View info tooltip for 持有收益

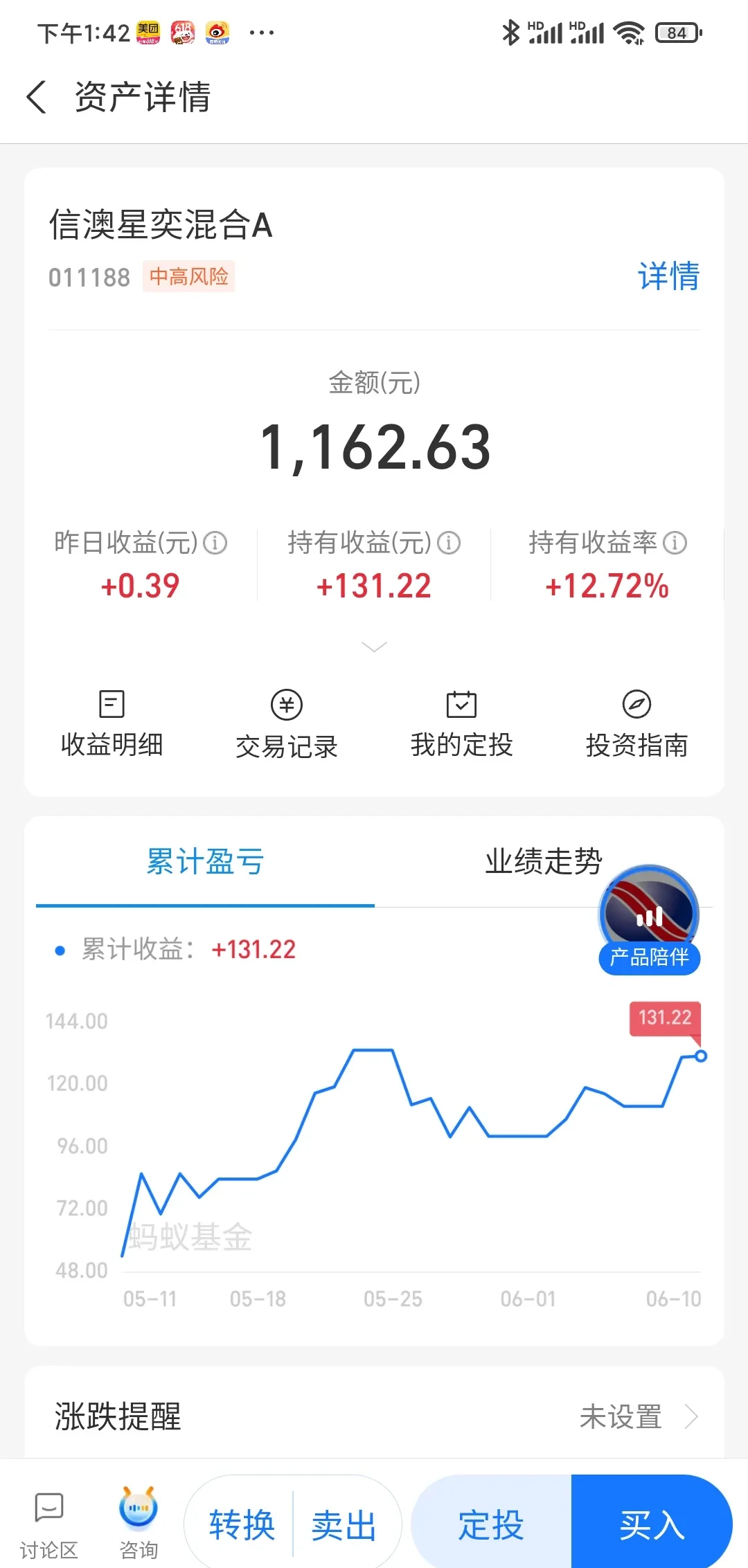(449, 543)
